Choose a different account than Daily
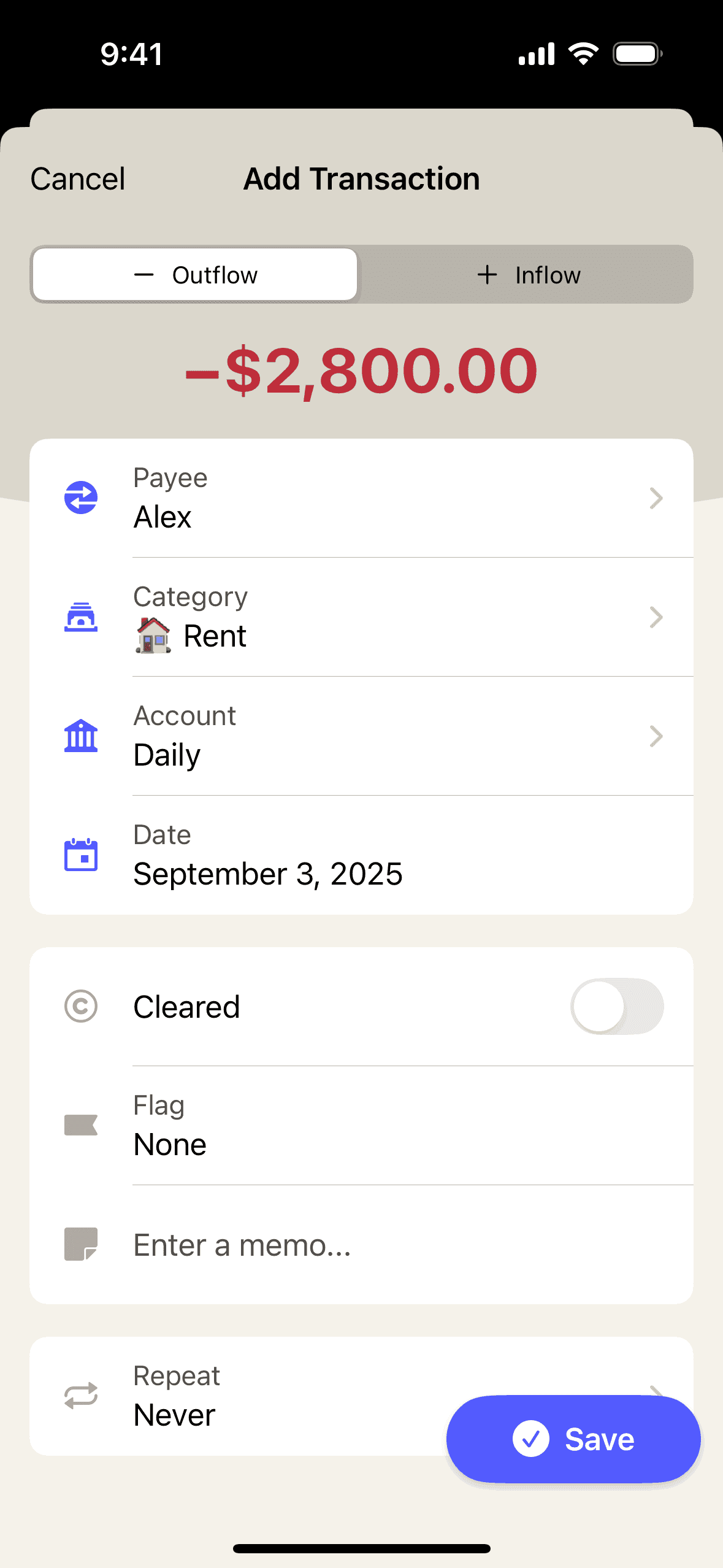The height and width of the screenshot is (1568, 723). tap(361, 736)
